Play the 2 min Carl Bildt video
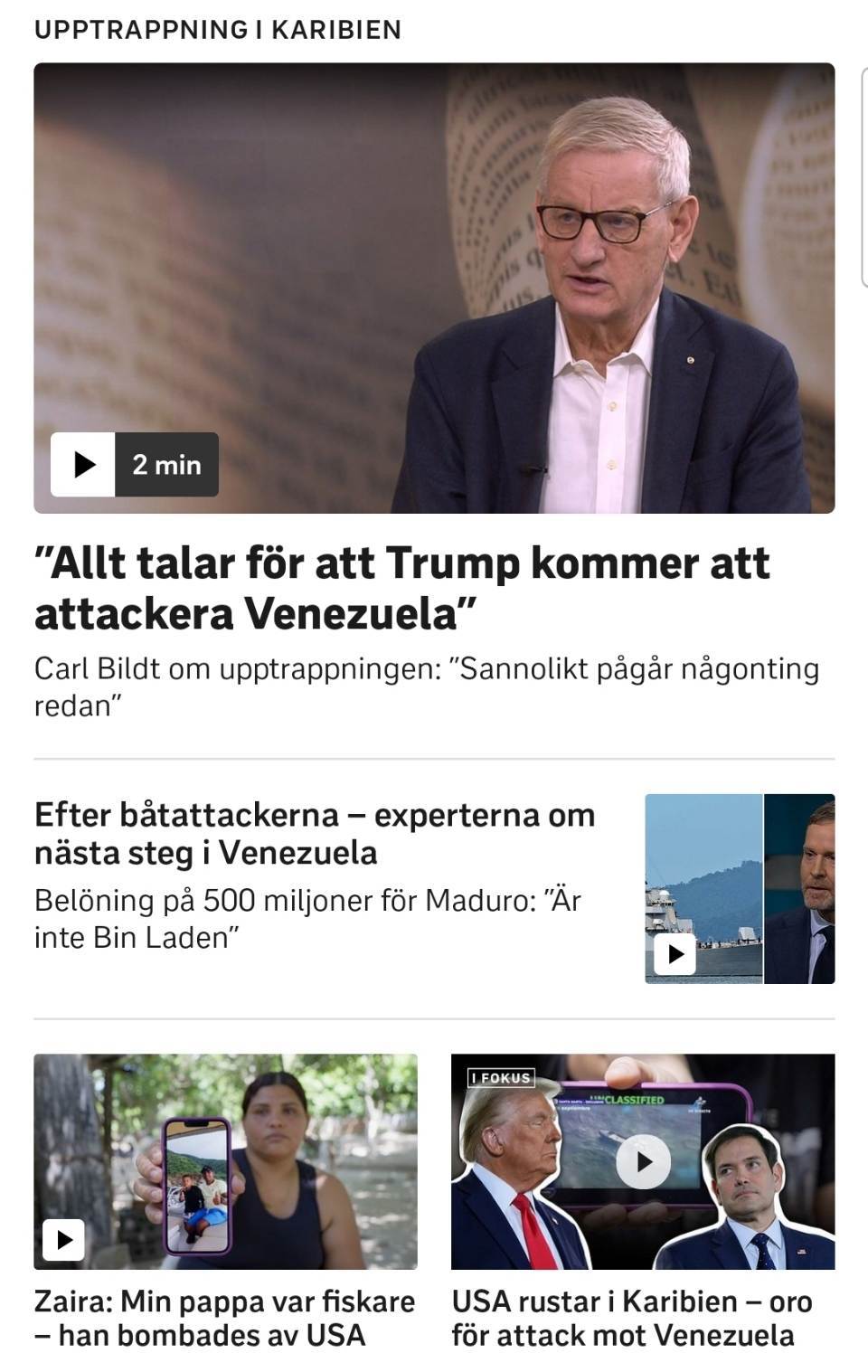This screenshot has height=1372, width=868. coord(83,465)
